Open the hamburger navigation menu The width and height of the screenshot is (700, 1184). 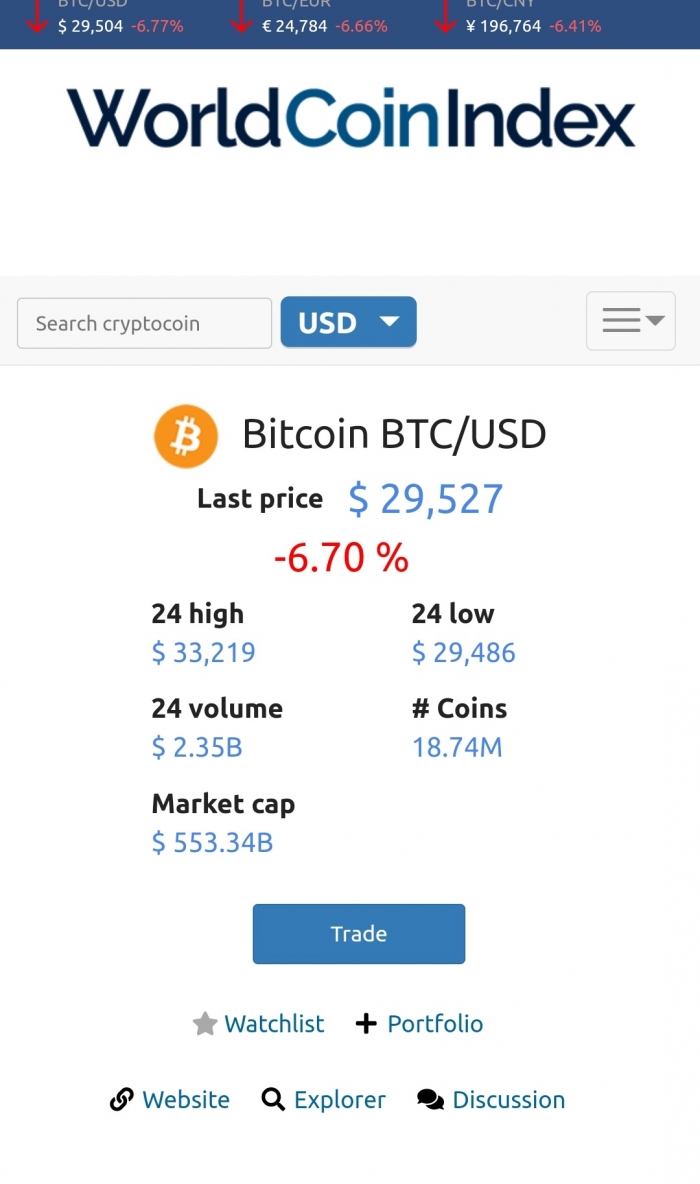[631, 321]
